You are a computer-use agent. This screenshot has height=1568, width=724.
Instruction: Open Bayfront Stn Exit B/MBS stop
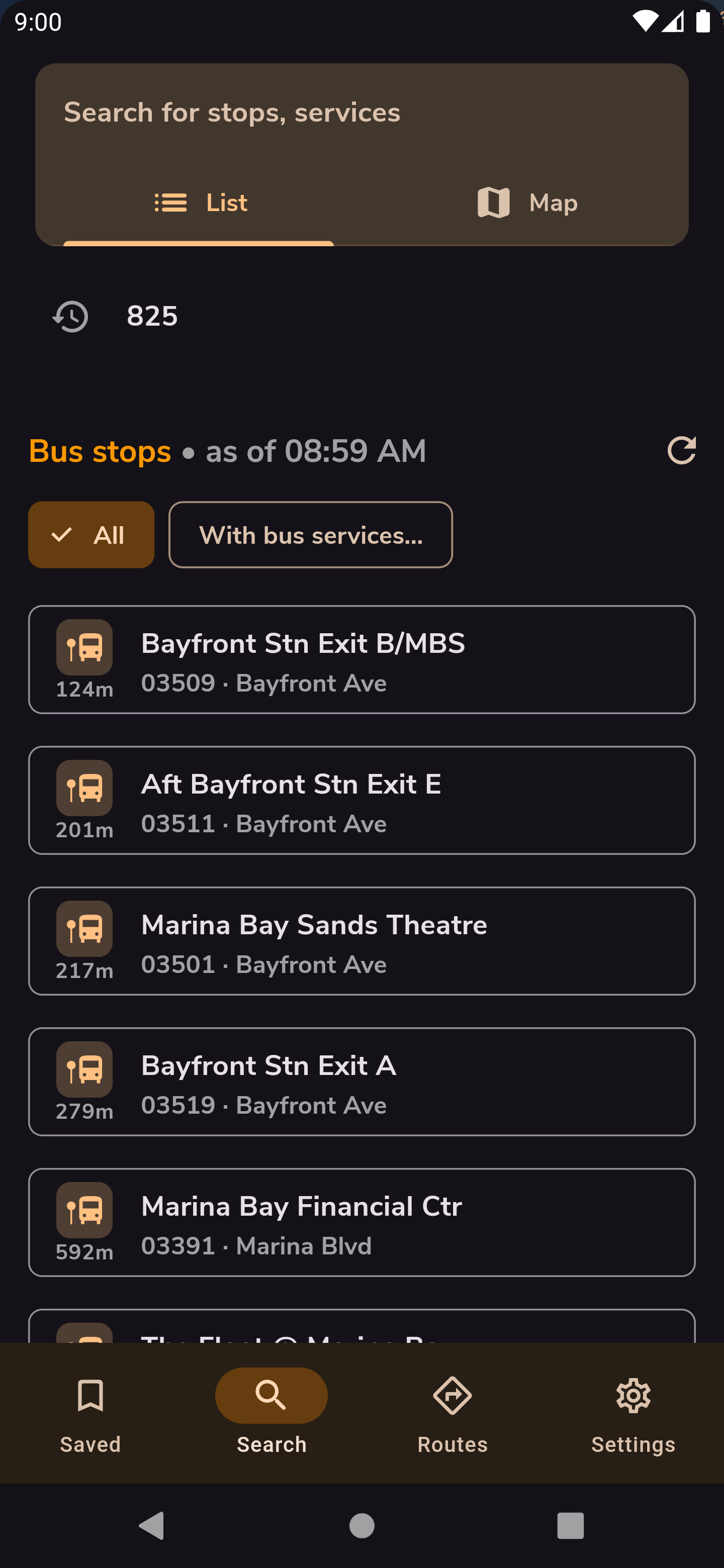pyautogui.click(x=361, y=660)
